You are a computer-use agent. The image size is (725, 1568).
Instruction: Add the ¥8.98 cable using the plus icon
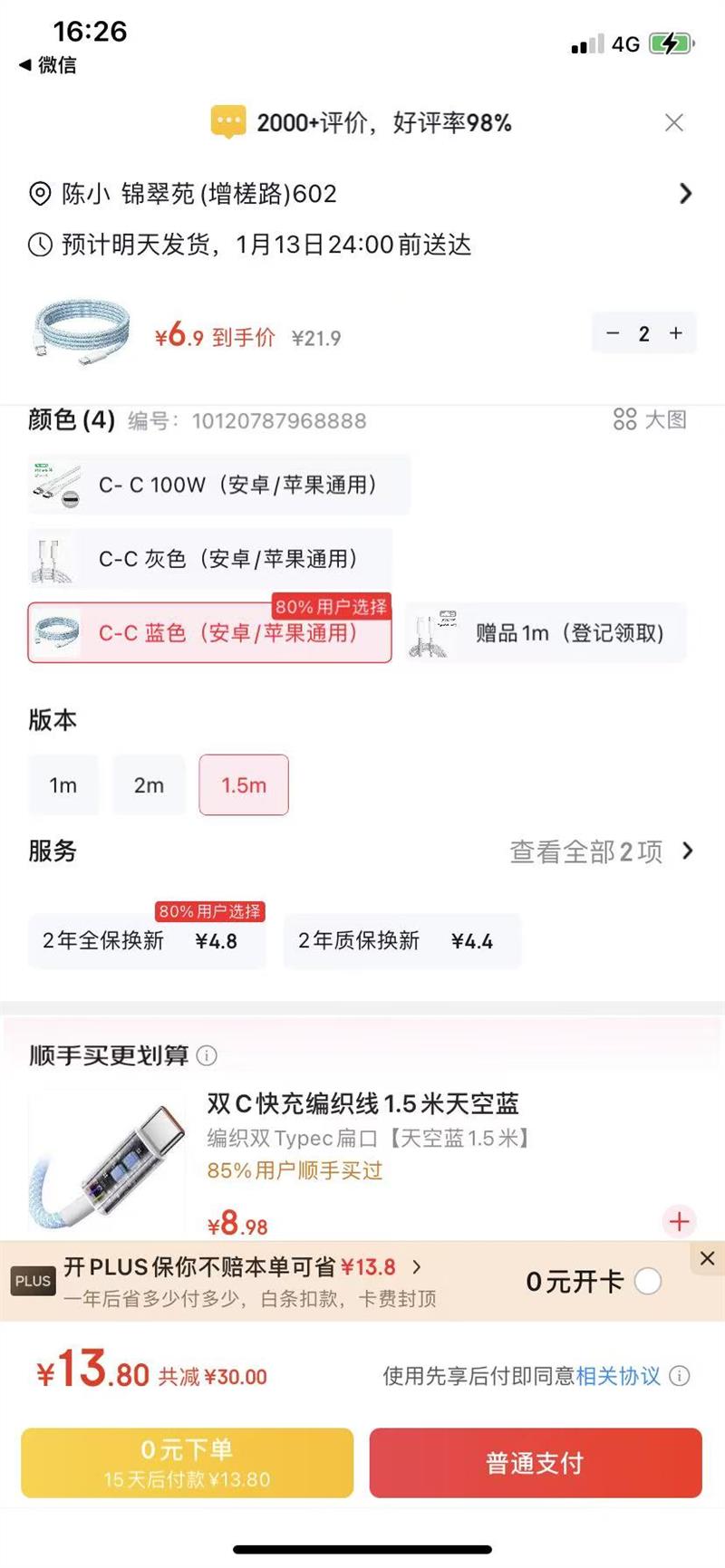[678, 1222]
